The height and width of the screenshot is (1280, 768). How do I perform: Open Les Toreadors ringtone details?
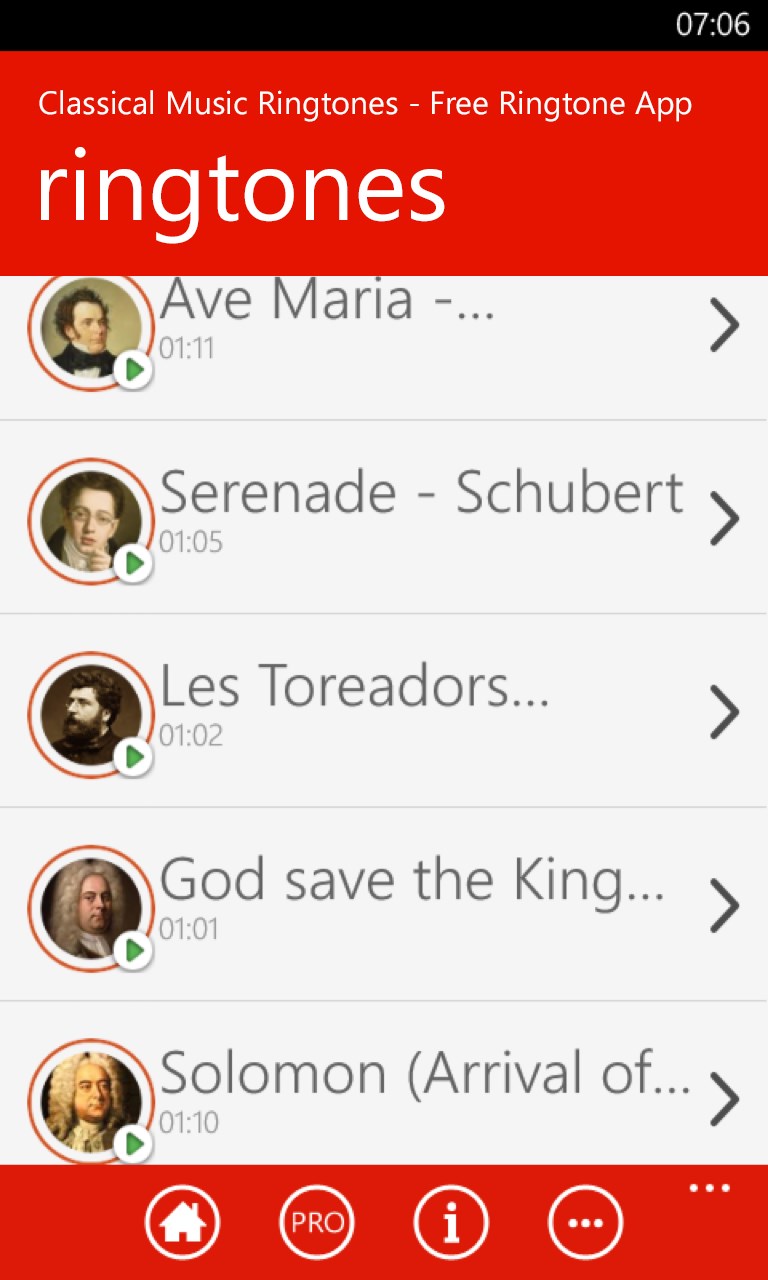coord(724,711)
